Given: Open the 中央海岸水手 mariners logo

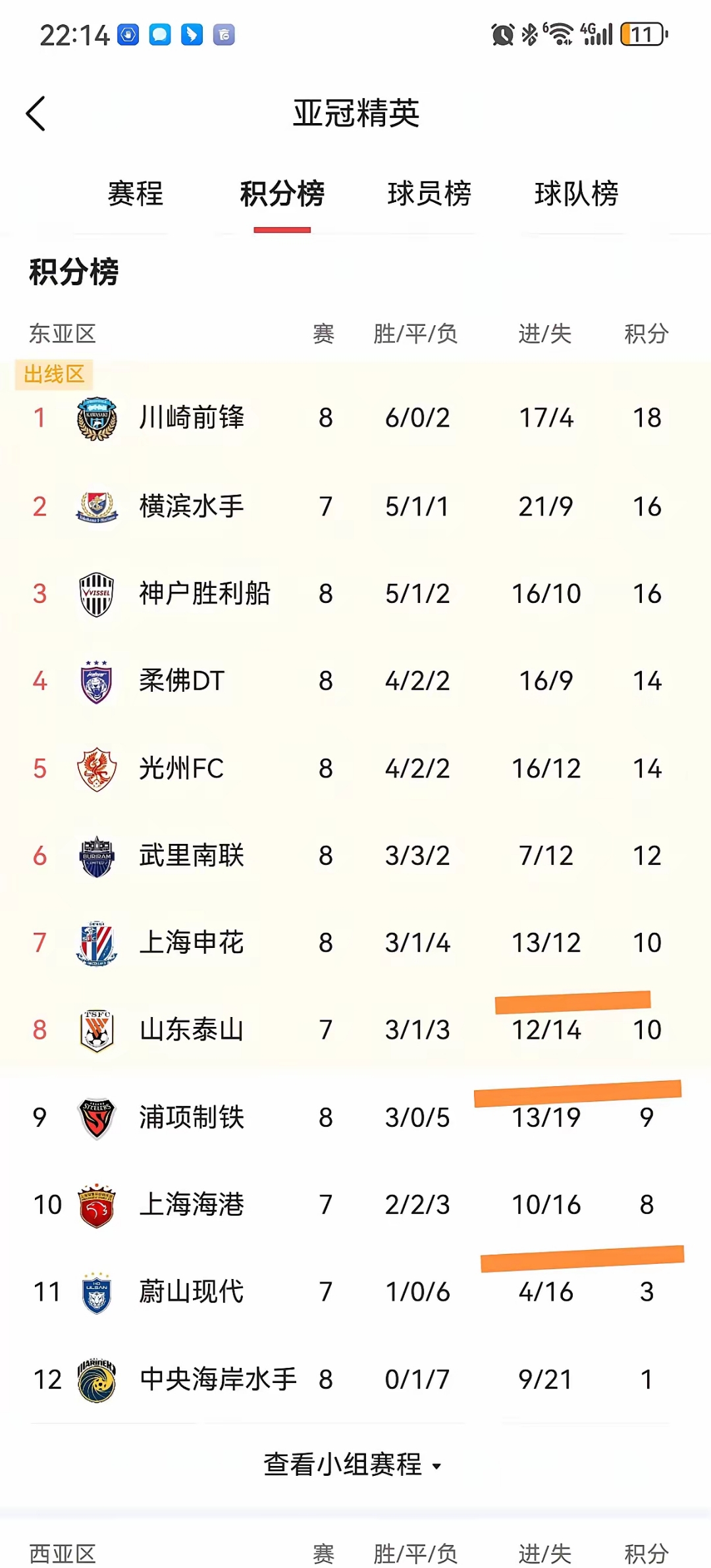Looking at the screenshot, I should pos(97,1380).
